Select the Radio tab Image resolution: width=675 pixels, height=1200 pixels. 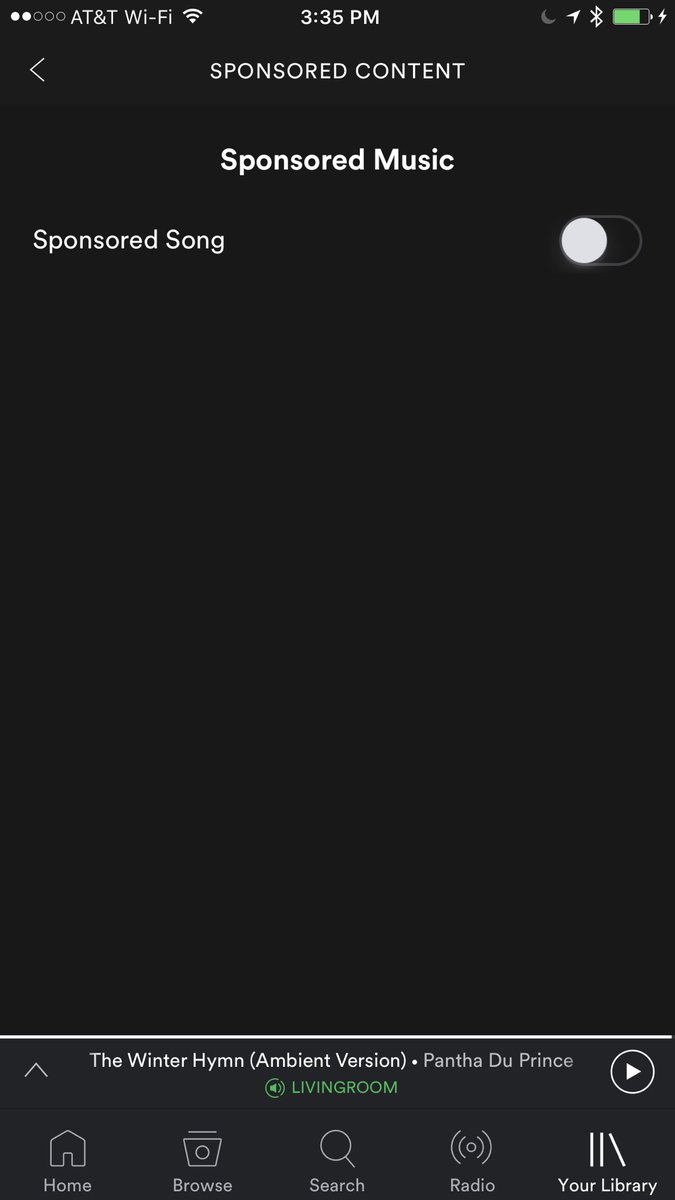coord(472,1161)
